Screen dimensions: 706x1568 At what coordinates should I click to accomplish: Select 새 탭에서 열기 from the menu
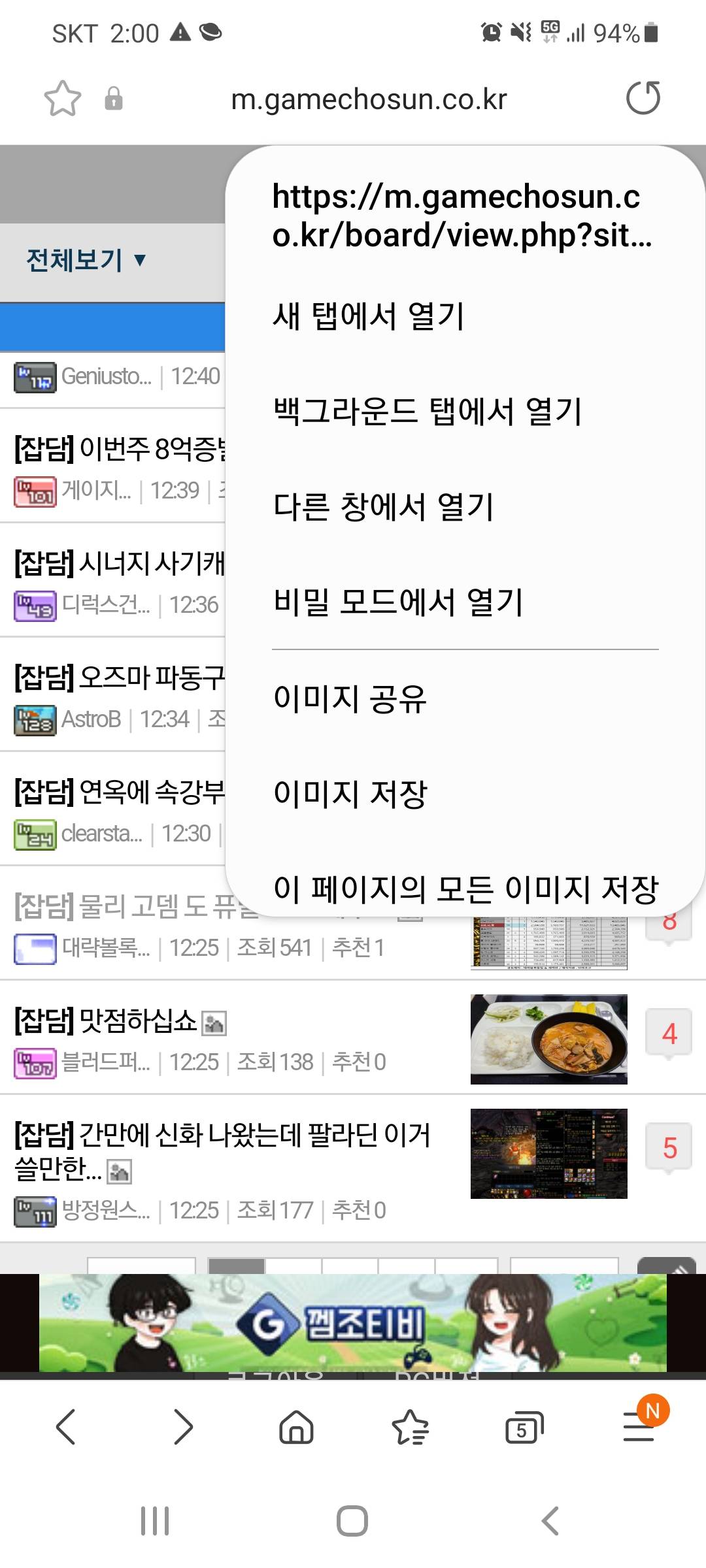click(368, 316)
